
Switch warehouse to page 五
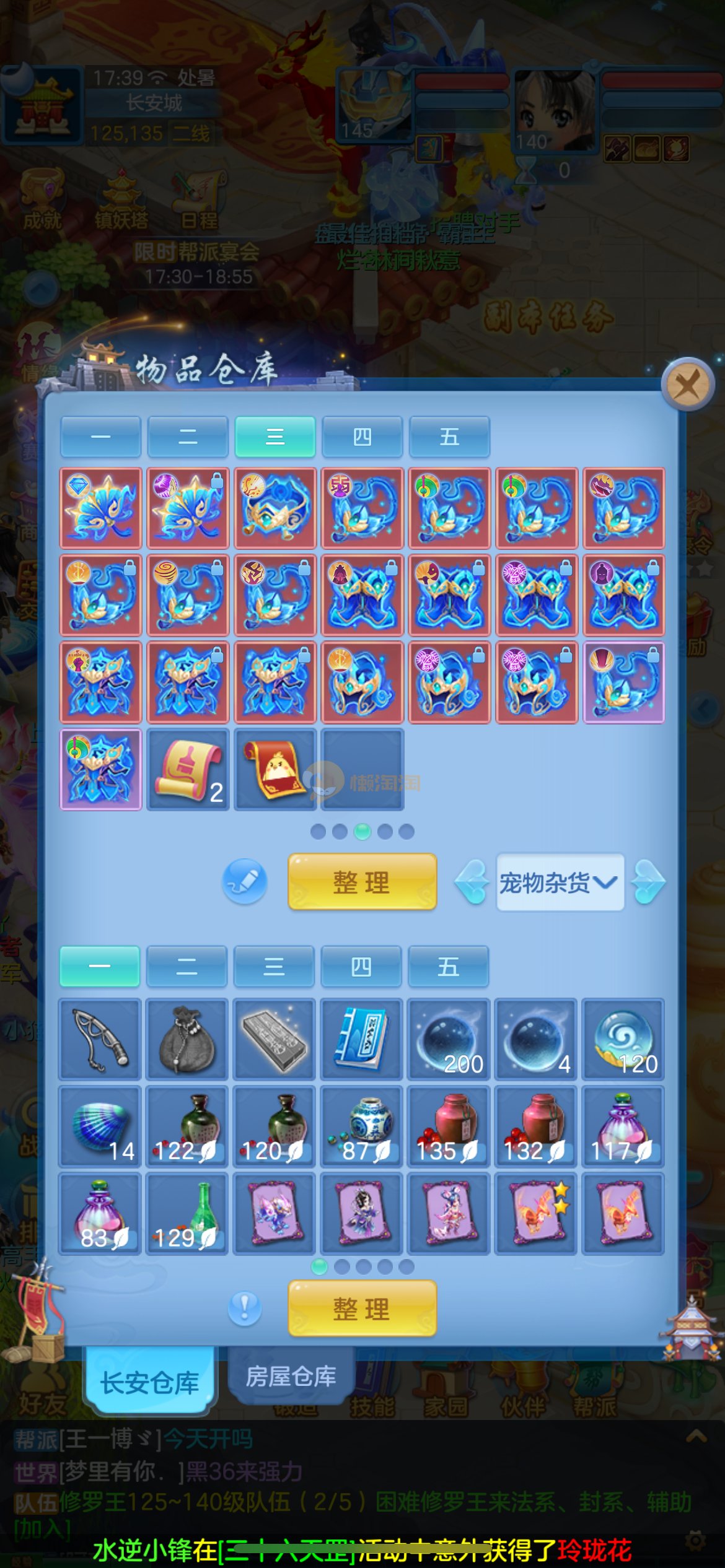pos(449,437)
